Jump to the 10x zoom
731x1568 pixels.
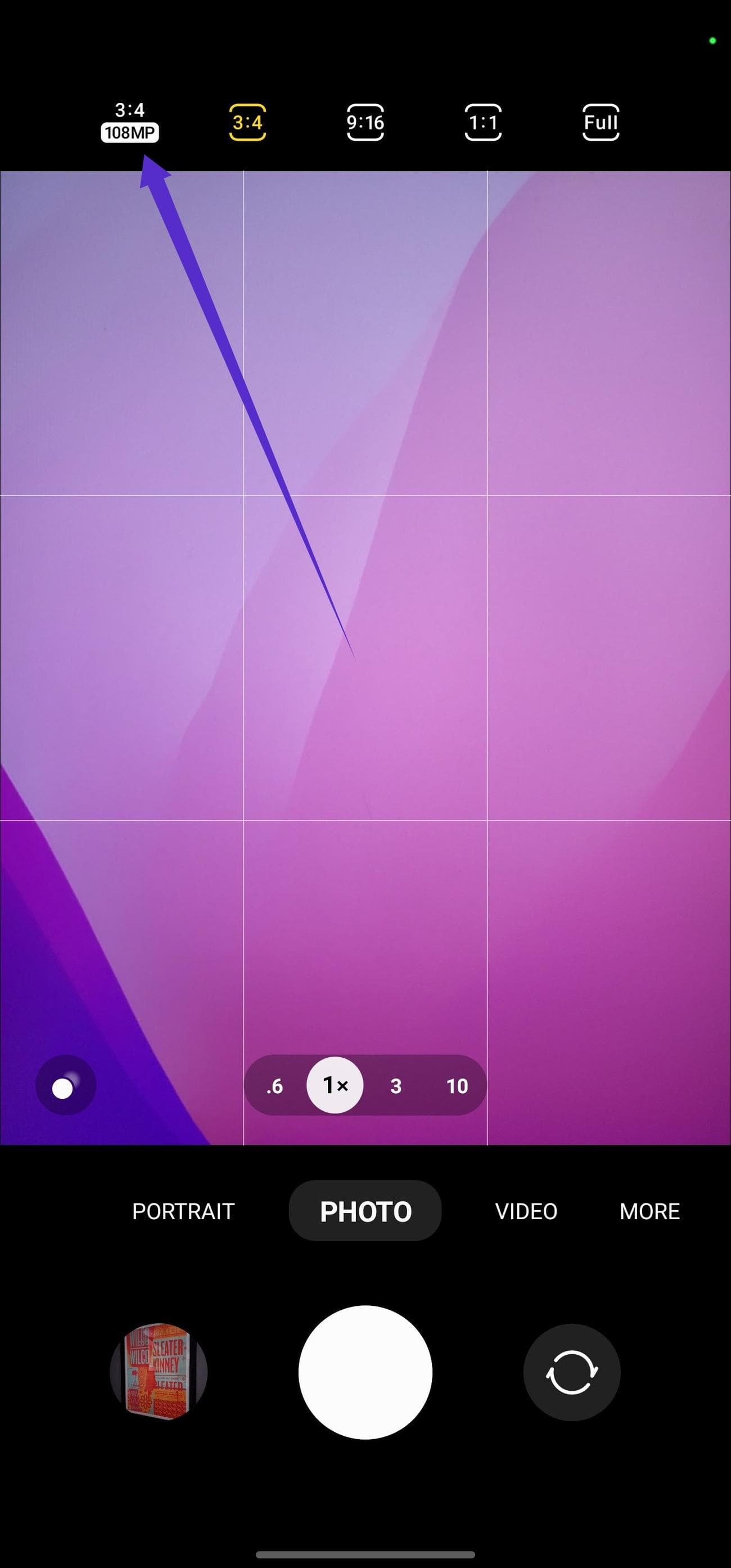pyautogui.click(x=457, y=1086)
